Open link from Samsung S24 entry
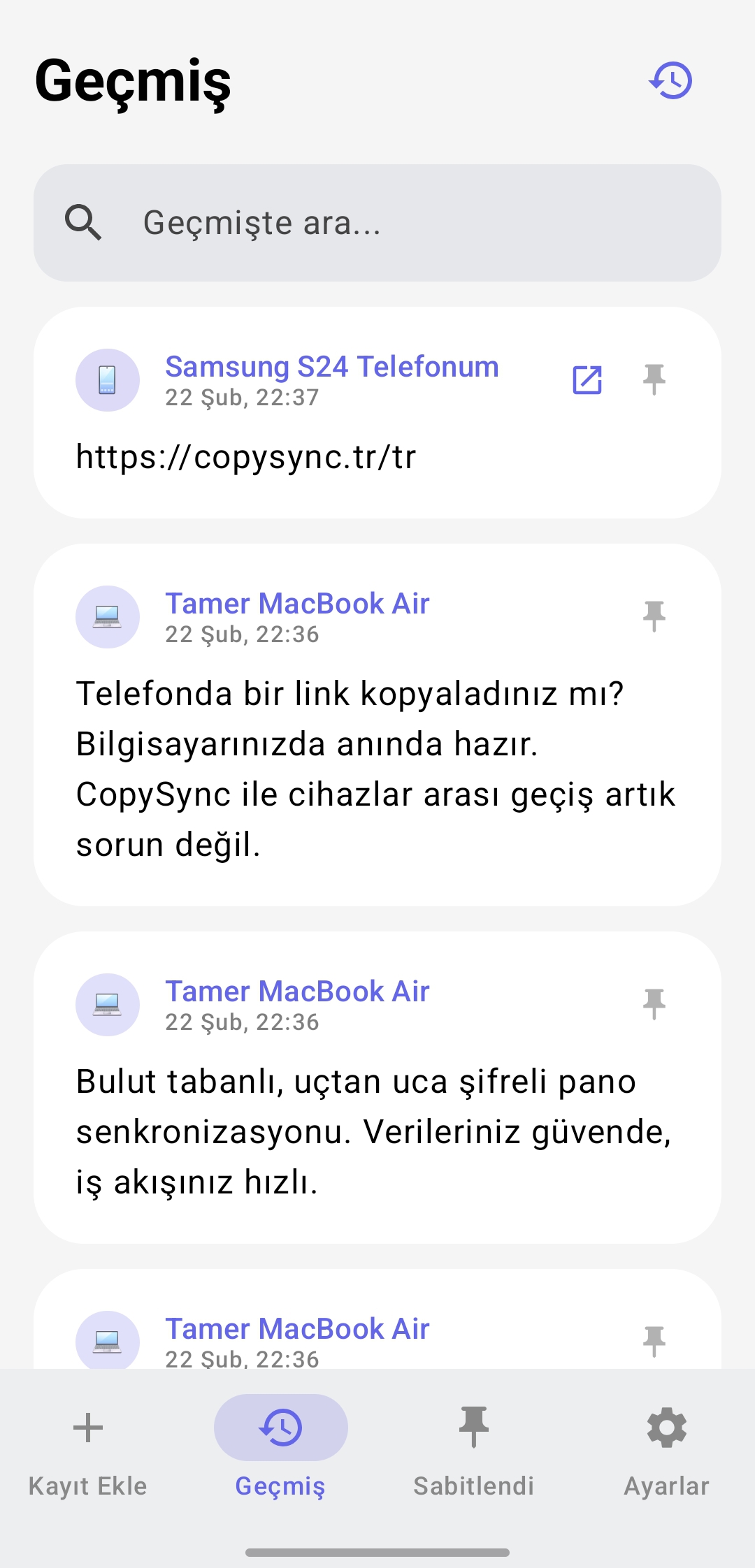Viewport: 755px width, 1568px height. pyautogui.click(x=586, y=379)
